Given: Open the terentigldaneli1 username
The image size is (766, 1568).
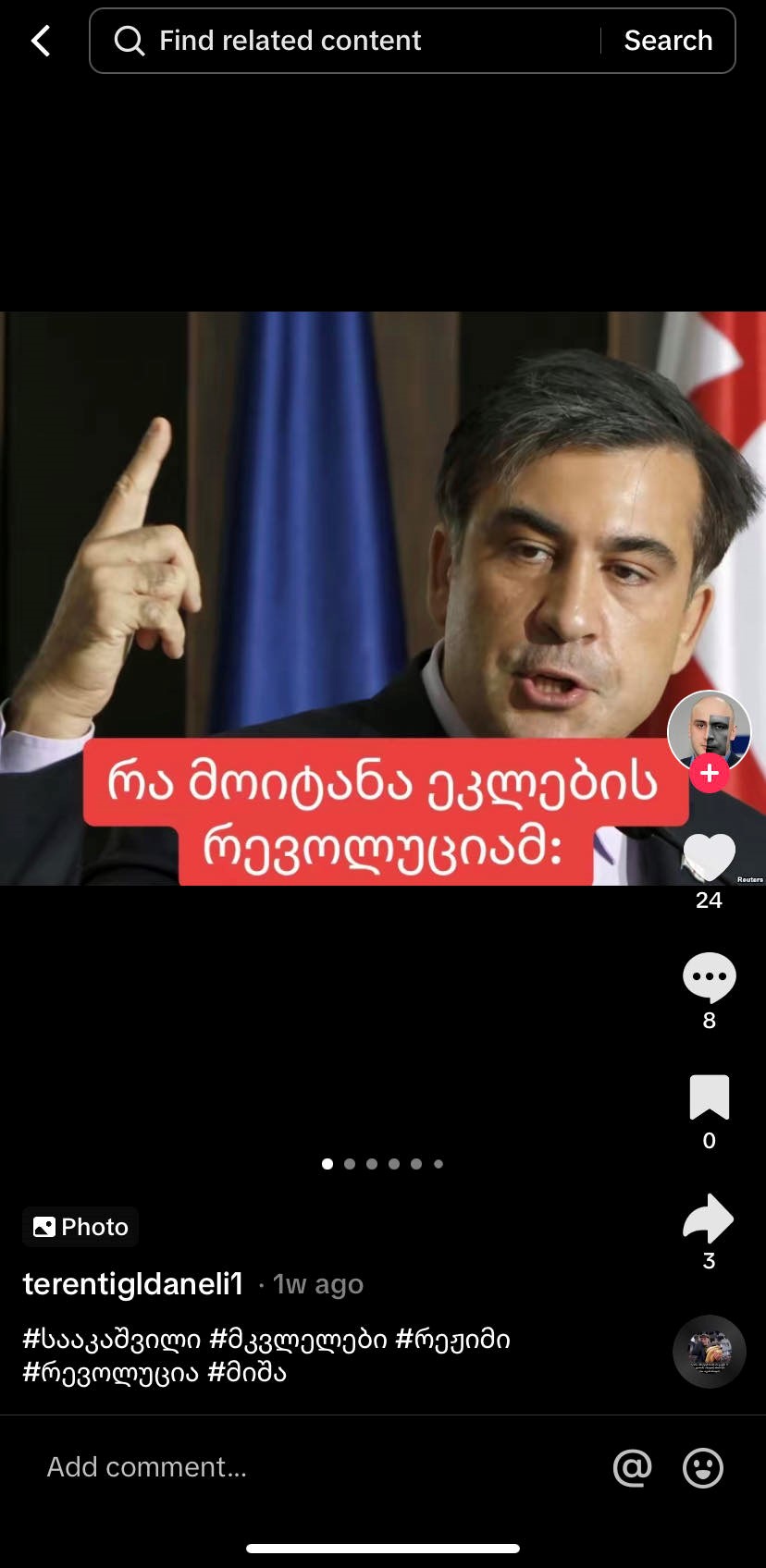Looking at the screenshot, I should pos(132,1283).
